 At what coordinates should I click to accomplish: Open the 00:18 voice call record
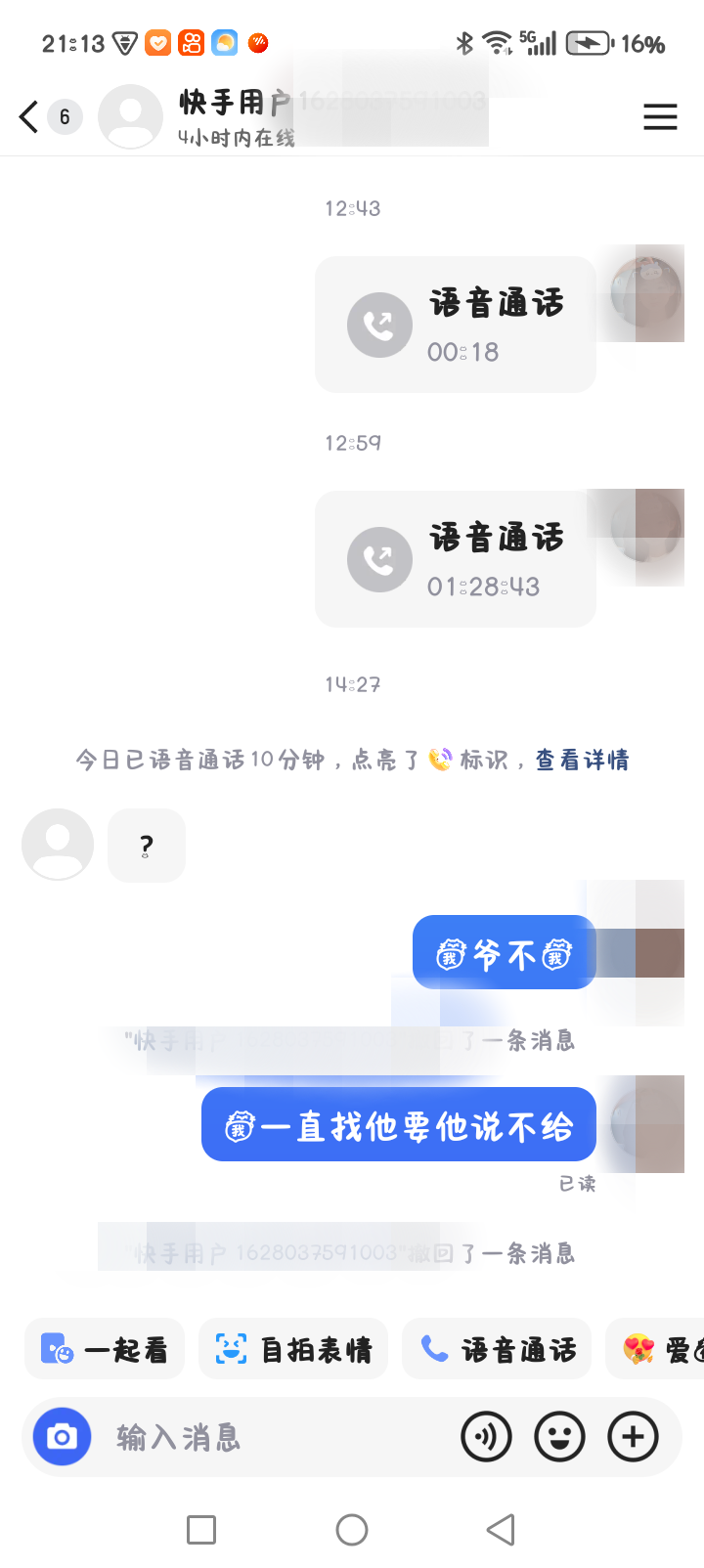click(456, 325)
